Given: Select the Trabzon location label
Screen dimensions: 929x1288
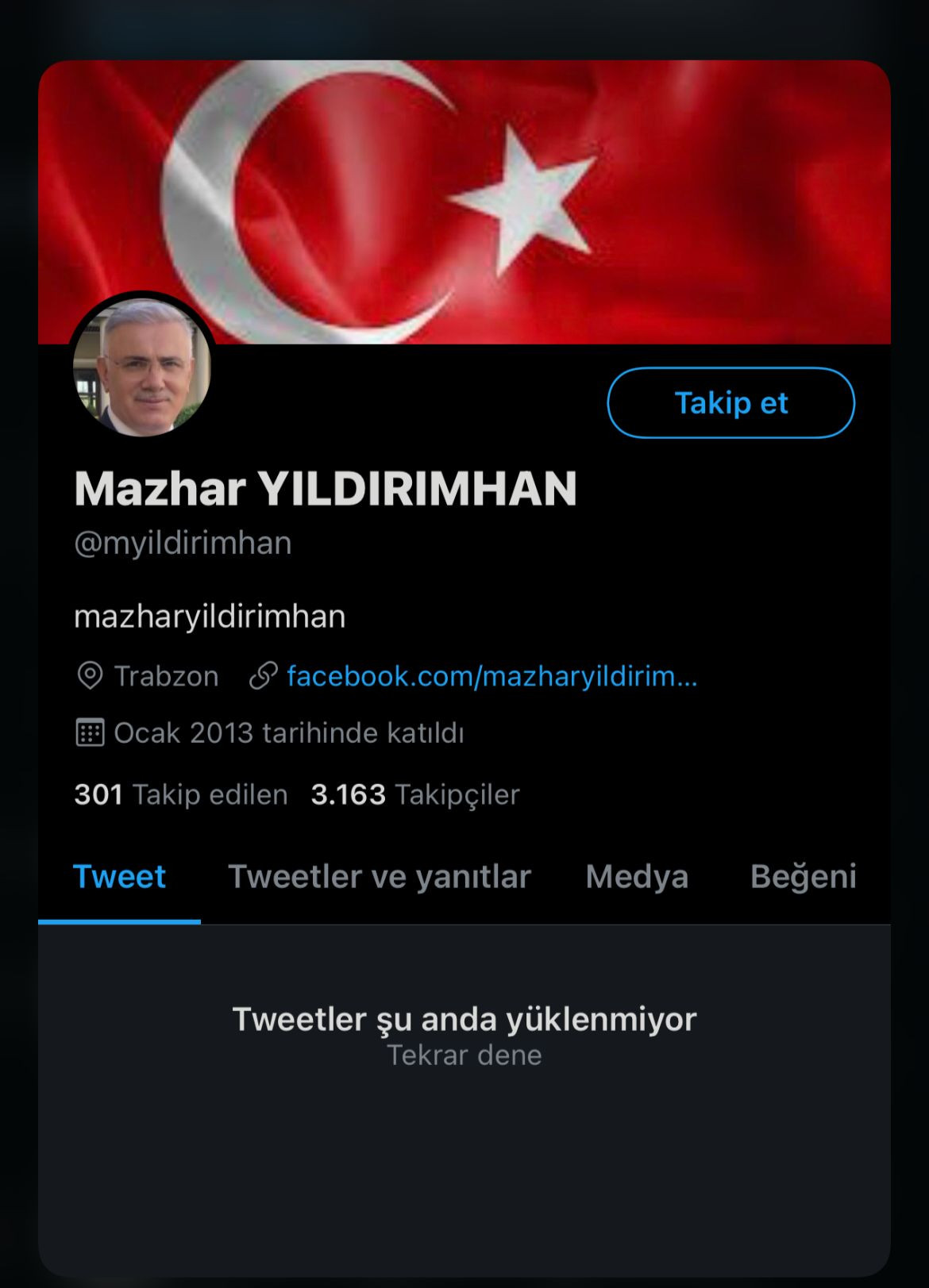Looking at the screenshot, I should (165, 677).
